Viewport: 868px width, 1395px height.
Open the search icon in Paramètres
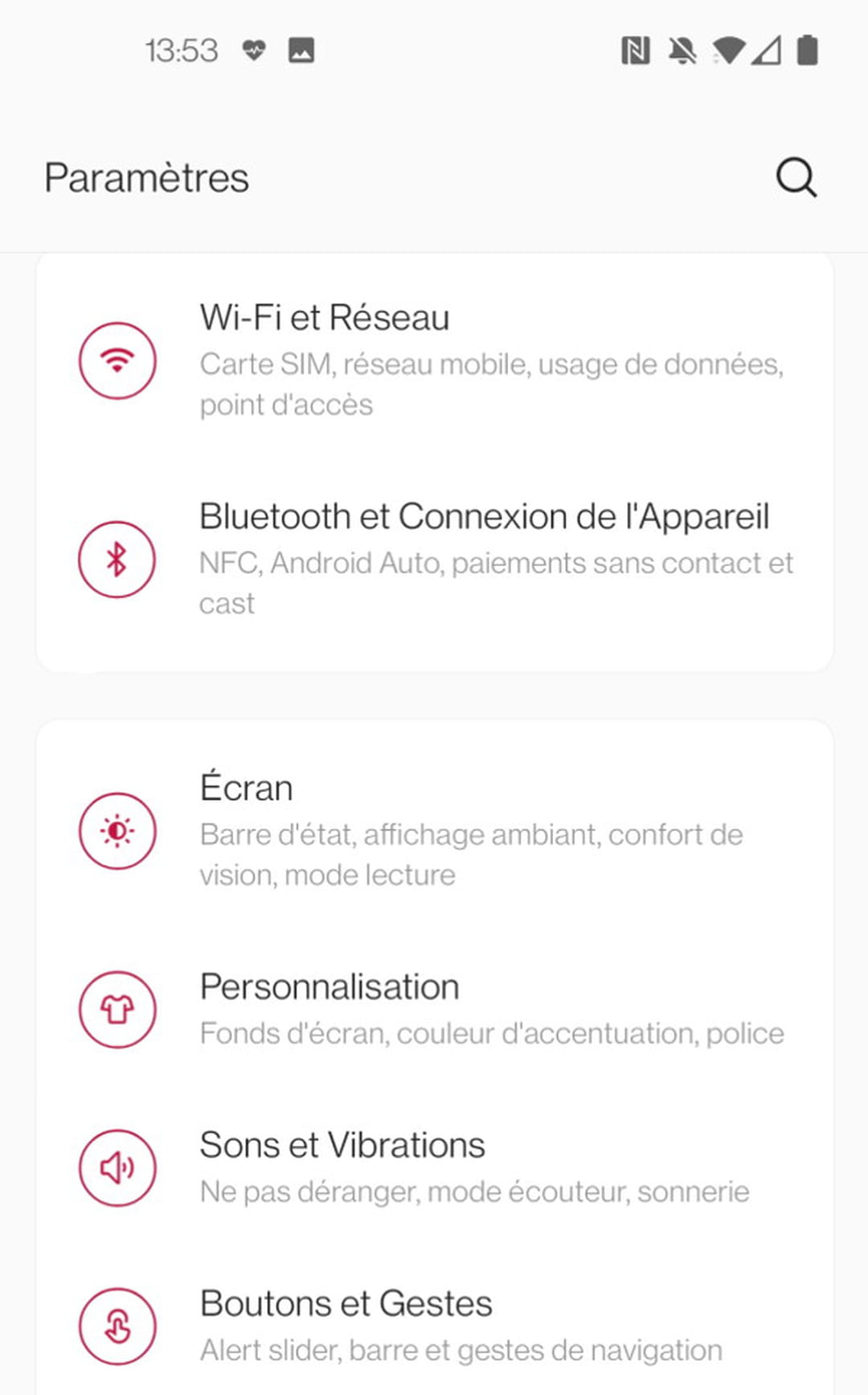tap(796, 177)
